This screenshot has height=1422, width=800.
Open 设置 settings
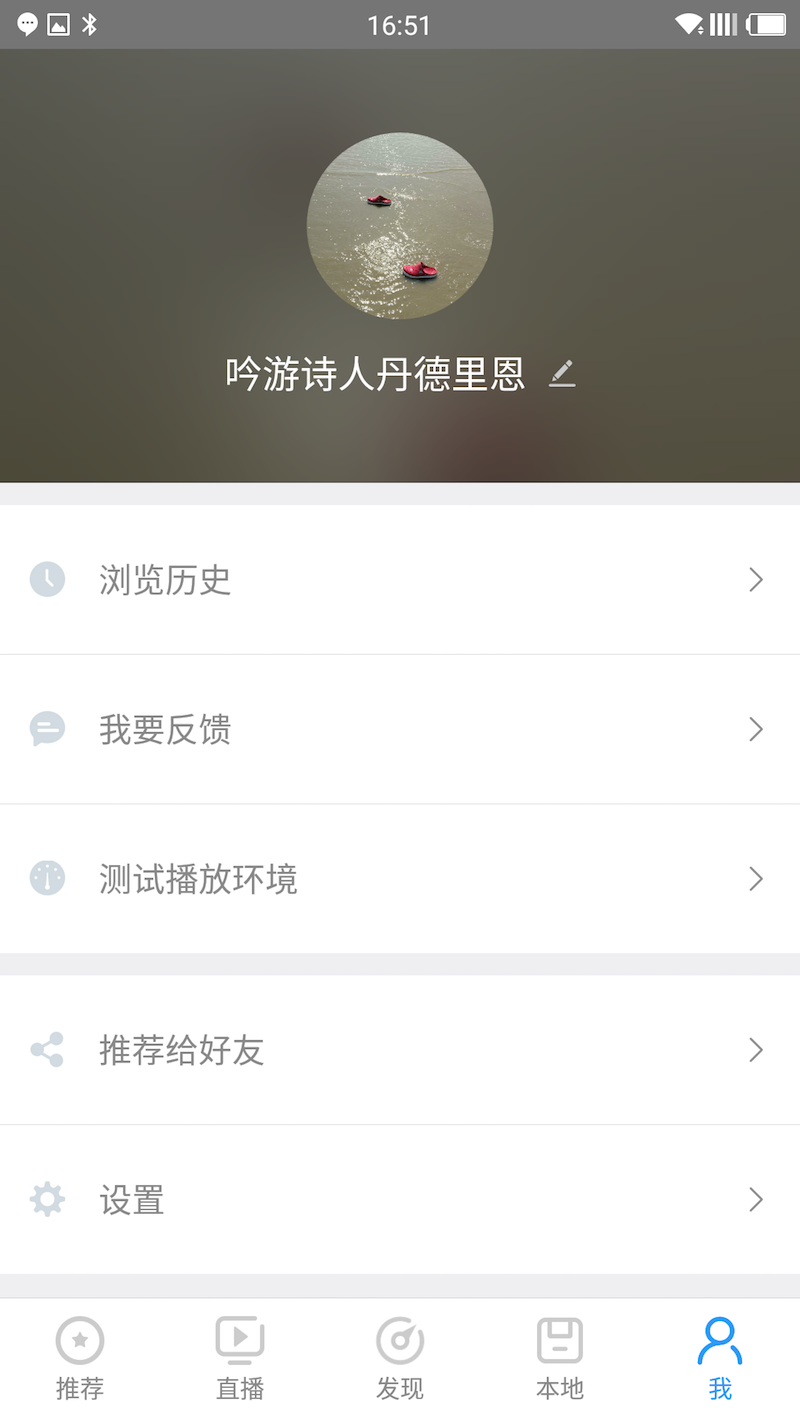(x=400, y=1200)
